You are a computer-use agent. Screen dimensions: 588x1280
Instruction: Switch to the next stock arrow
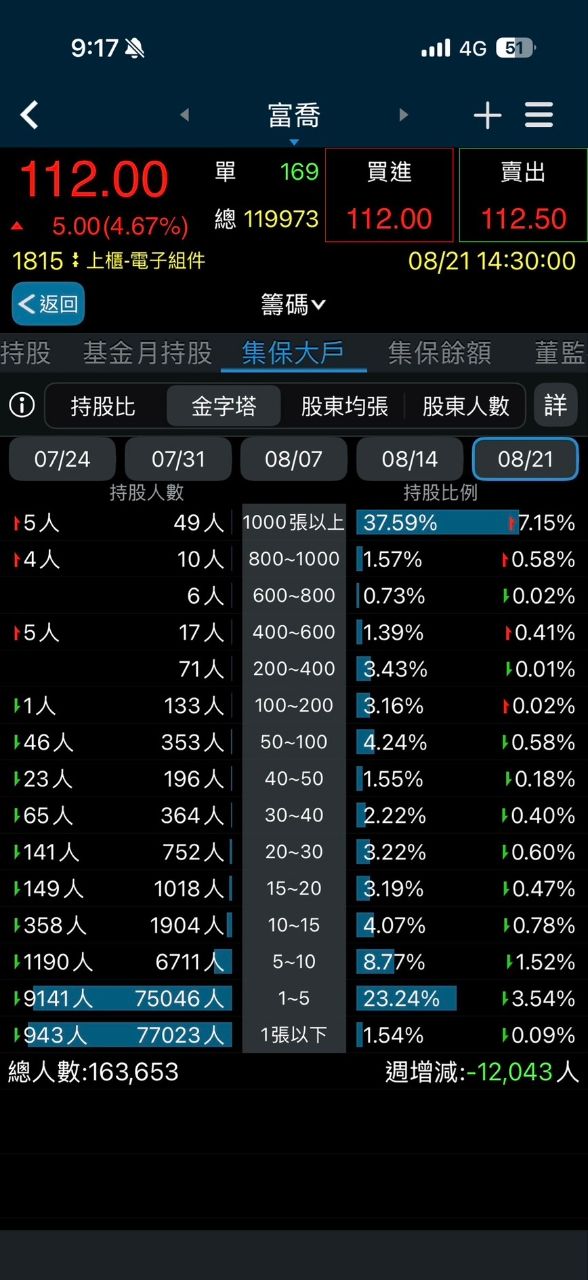[404, 115]
